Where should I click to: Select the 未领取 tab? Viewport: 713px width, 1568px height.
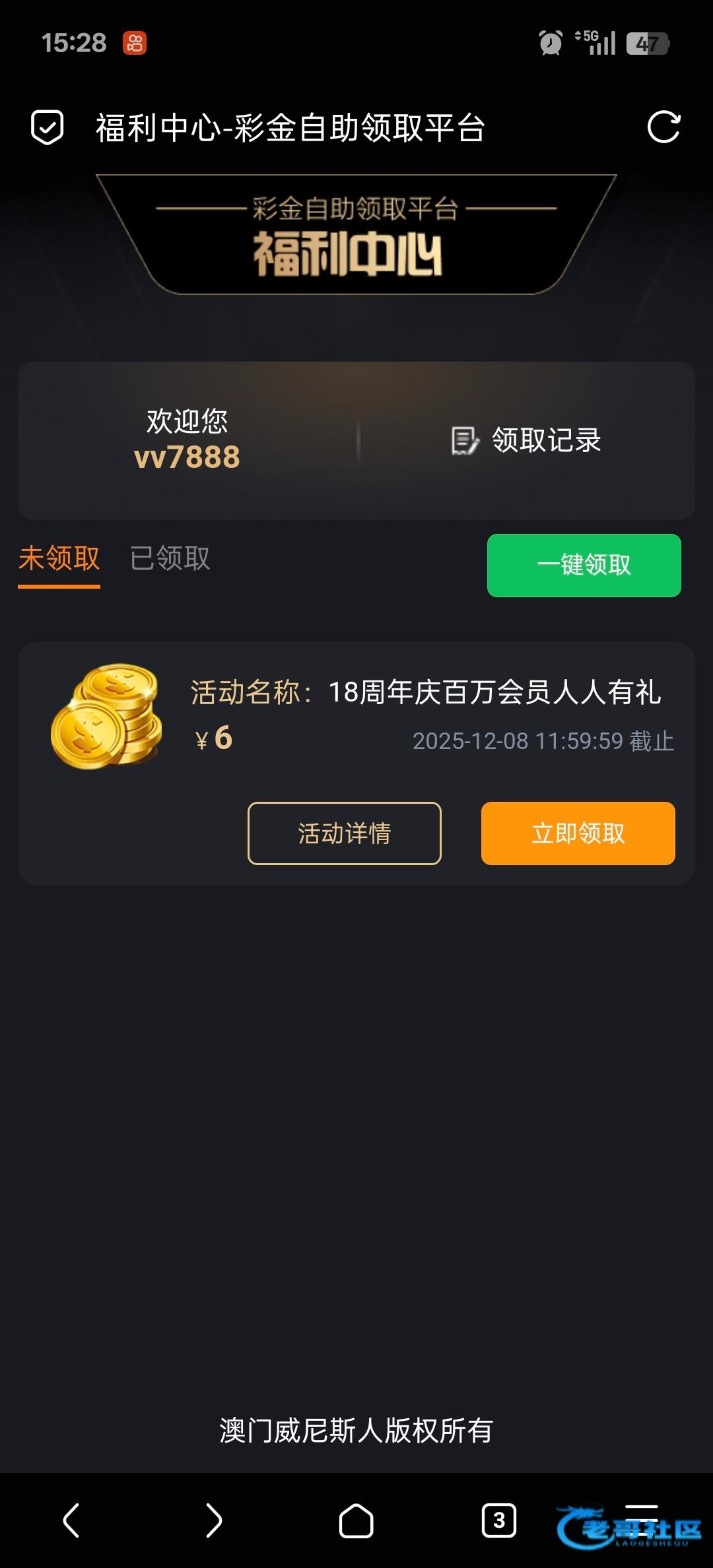coord(59,558)
